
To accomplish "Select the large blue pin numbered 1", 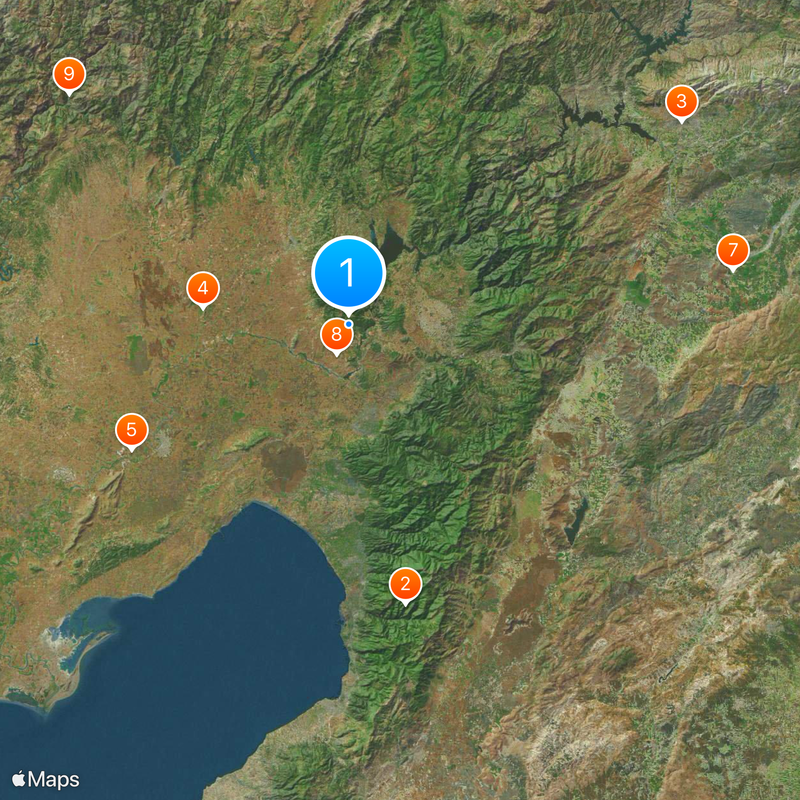I will pos(348,271).
